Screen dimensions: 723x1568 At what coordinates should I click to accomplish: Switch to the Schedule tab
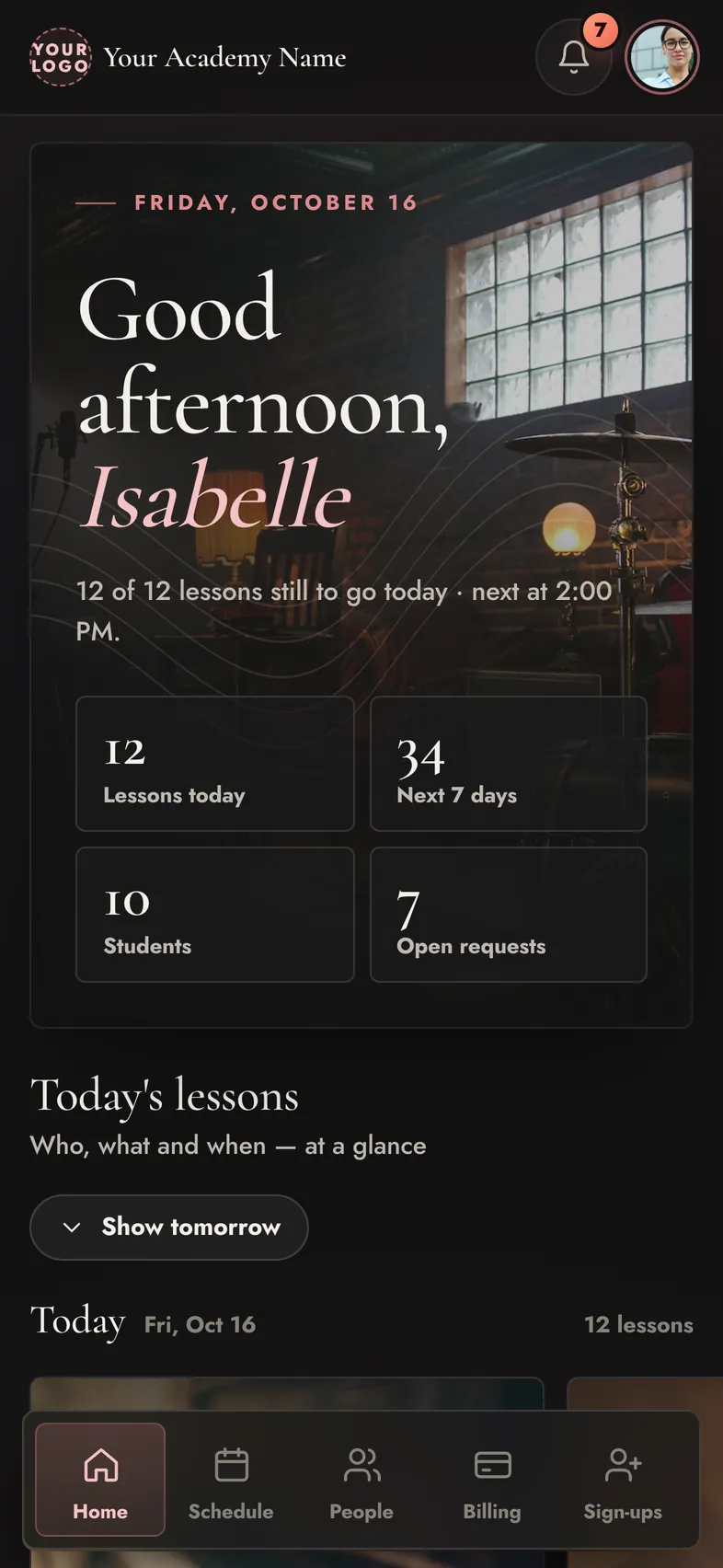pos(231,1480)
